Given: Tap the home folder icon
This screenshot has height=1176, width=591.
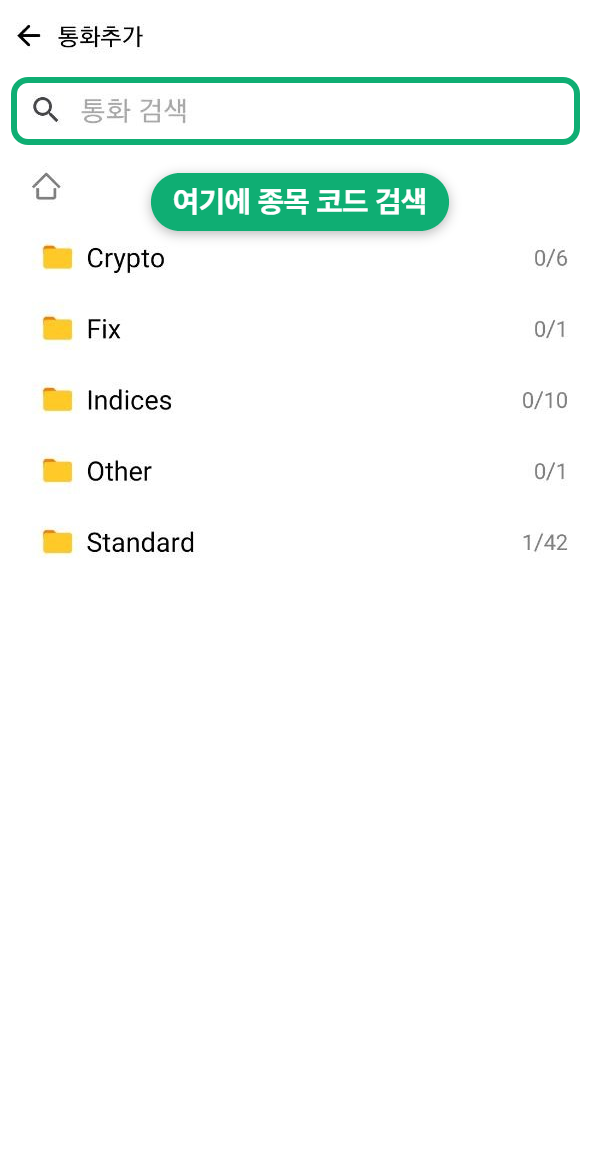Looking at the screenshot, I should point(46,186).
